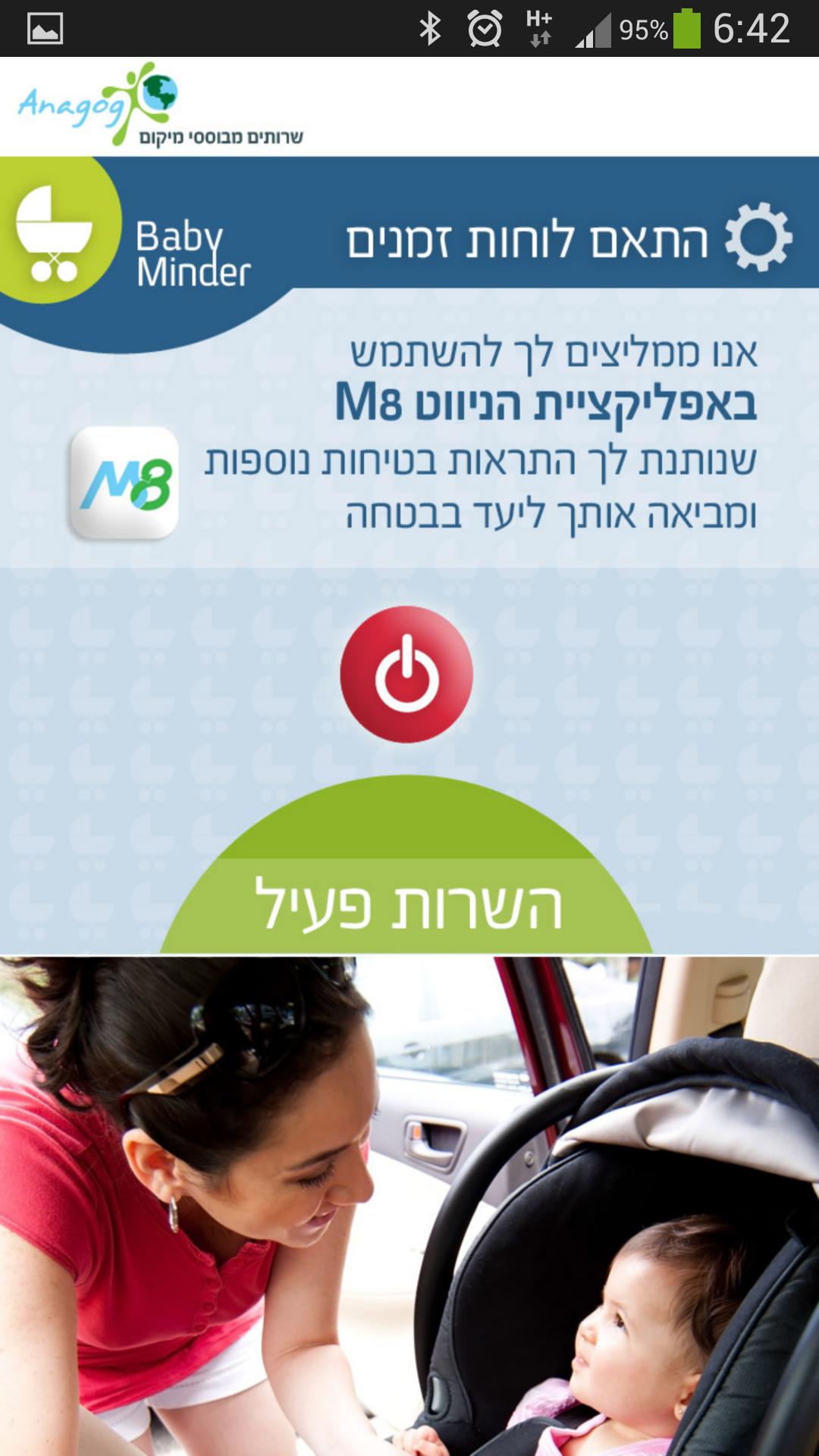The image size is (819, 1456).
Task: Open the M8 navigation app icon
Action: 124,483
